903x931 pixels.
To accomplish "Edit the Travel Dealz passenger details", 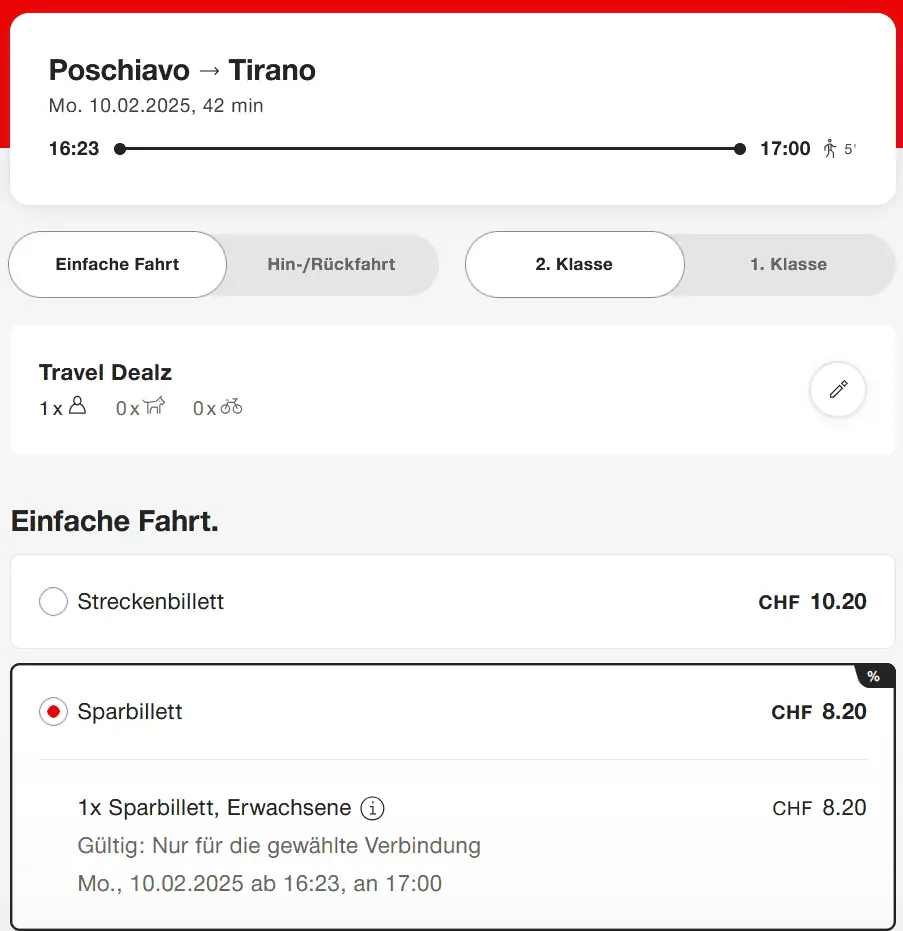I will (x=838, y=390).
